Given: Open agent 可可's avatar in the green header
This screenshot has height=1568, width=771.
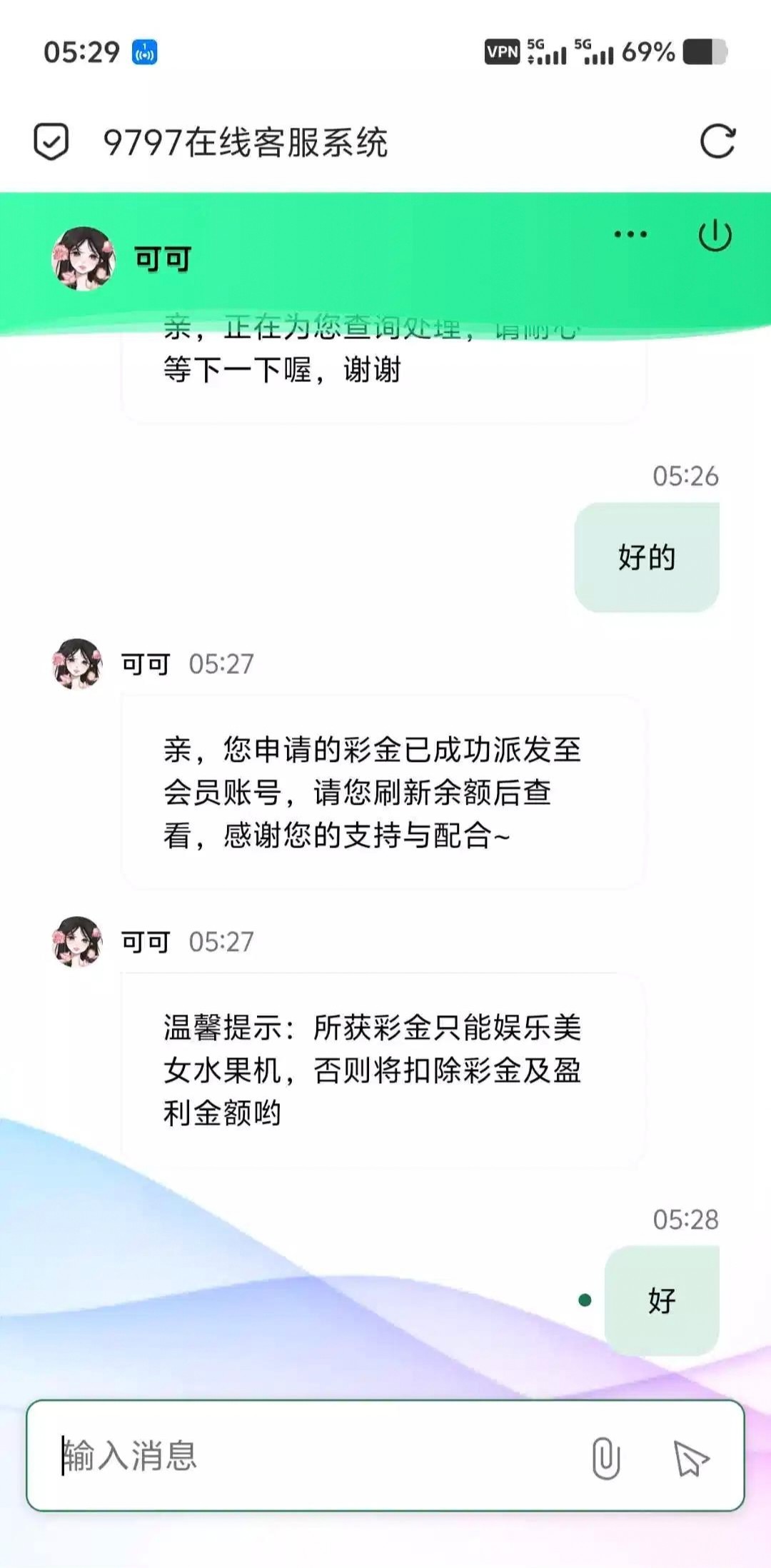Looking at the screenshot, I should [x=84, y=258].
